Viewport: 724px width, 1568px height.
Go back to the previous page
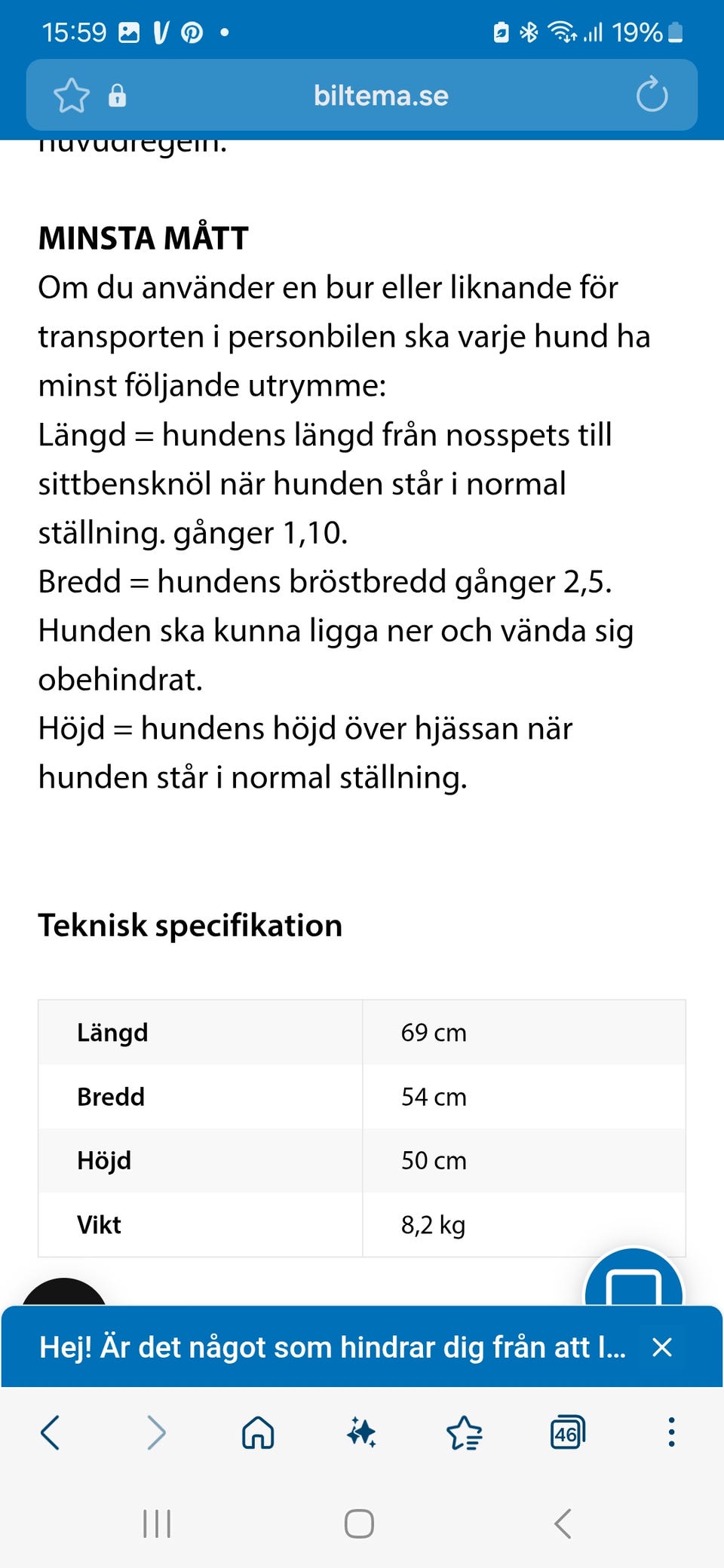tap(51, 1432)
